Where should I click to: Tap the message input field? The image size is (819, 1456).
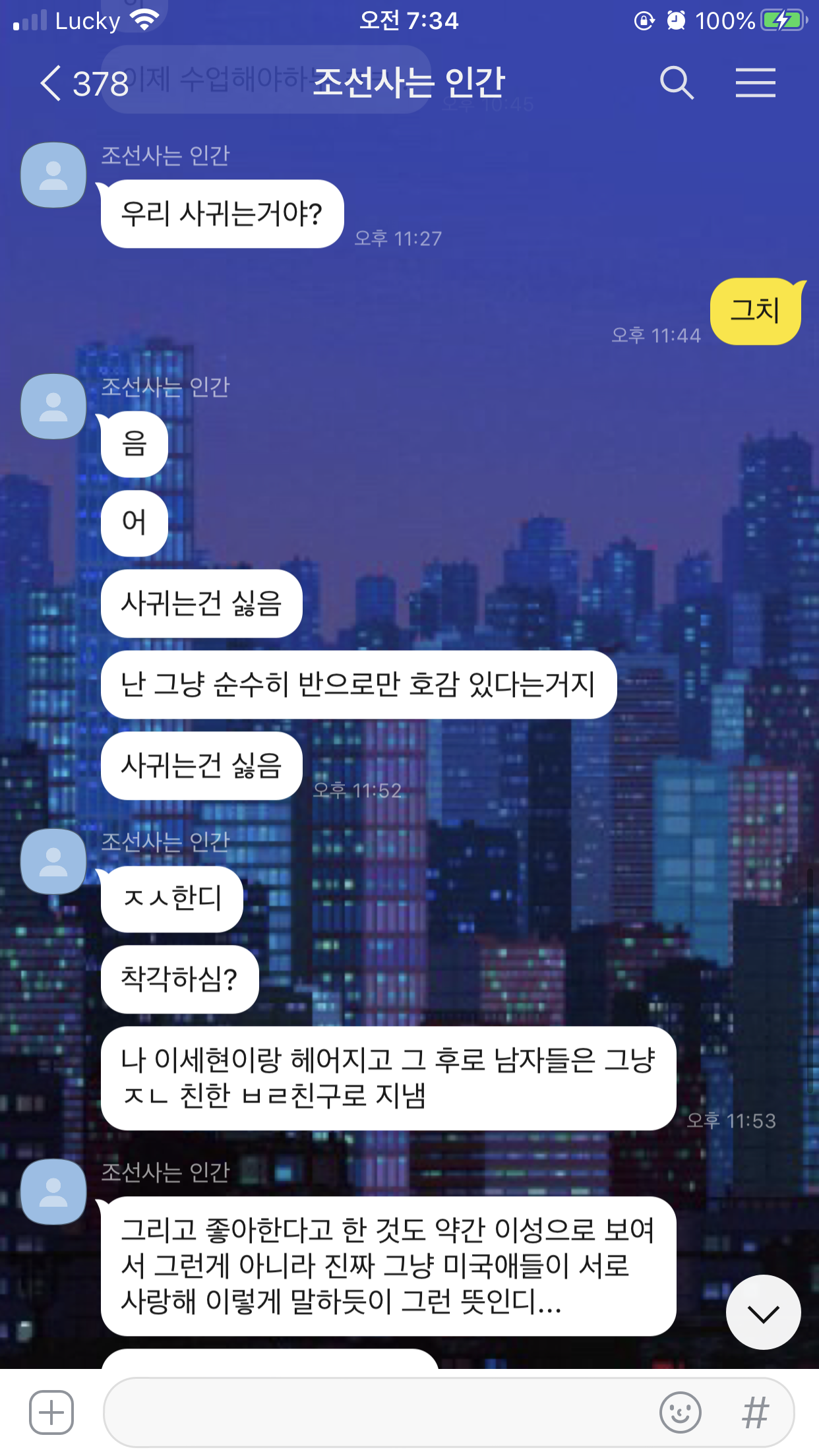pyautogui.click(x=379, y=1412)
